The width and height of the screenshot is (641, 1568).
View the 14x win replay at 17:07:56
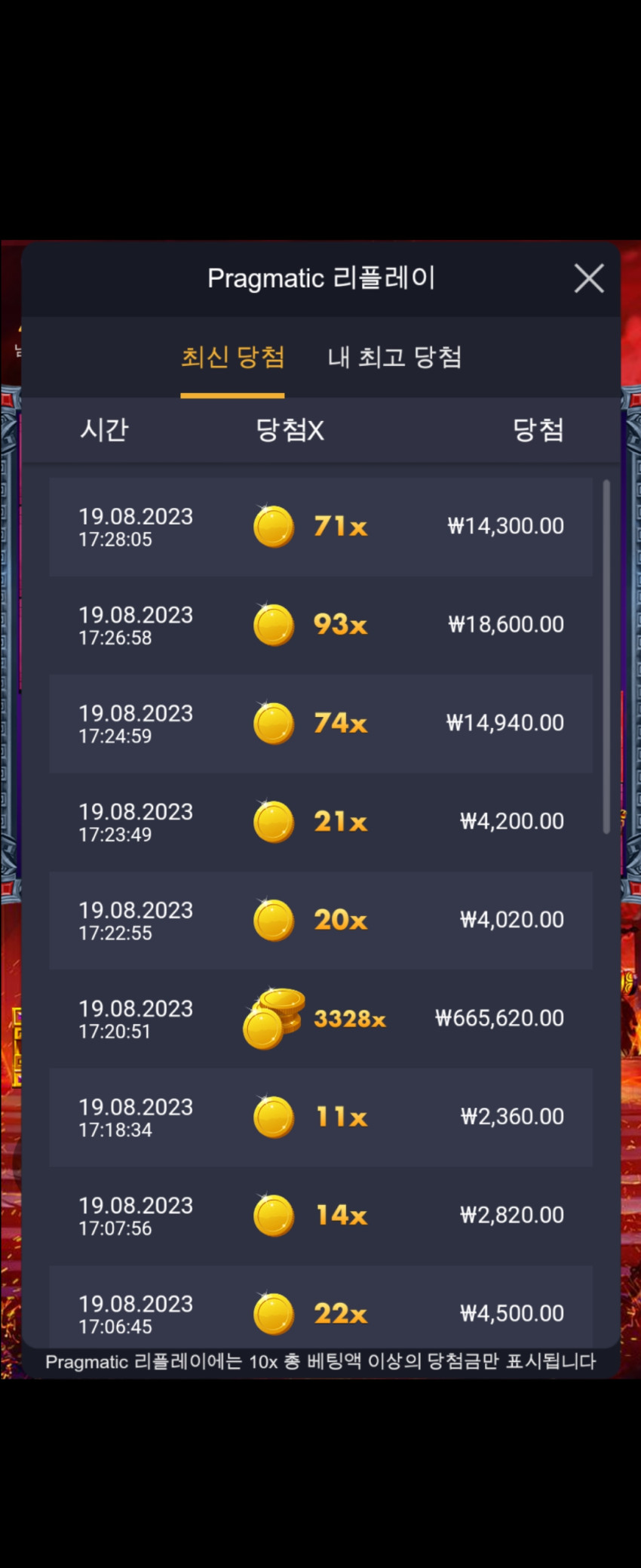[x=320, y=1216]
